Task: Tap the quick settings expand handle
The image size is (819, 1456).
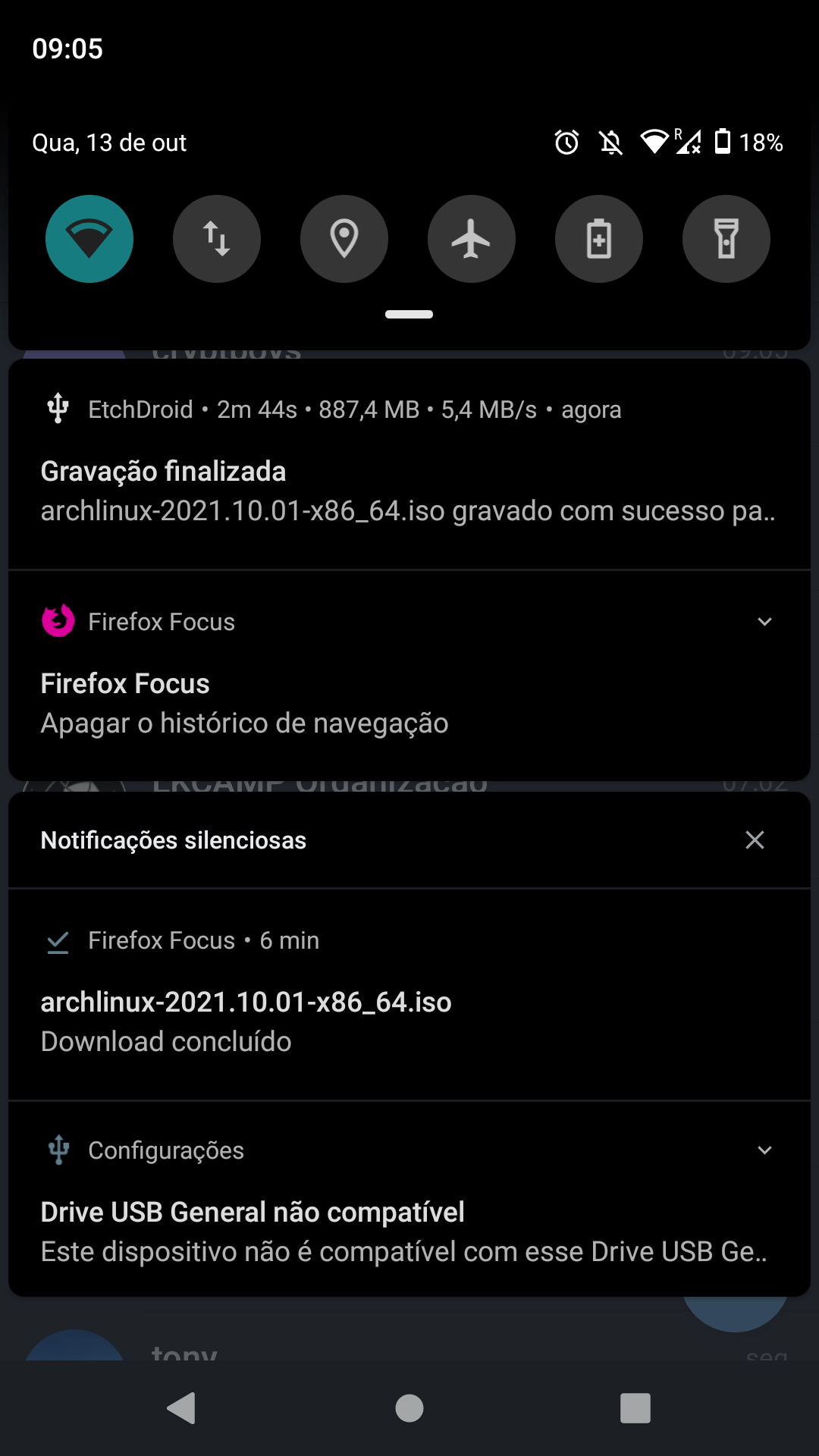Action: 409,314
